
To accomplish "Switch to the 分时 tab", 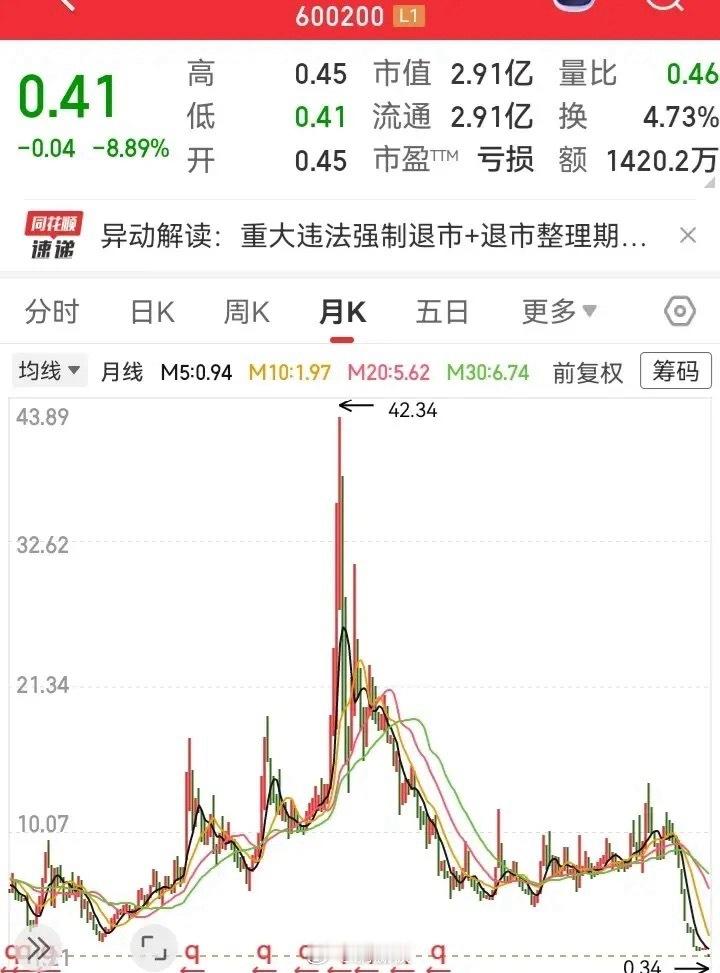I will pos(52,312).
